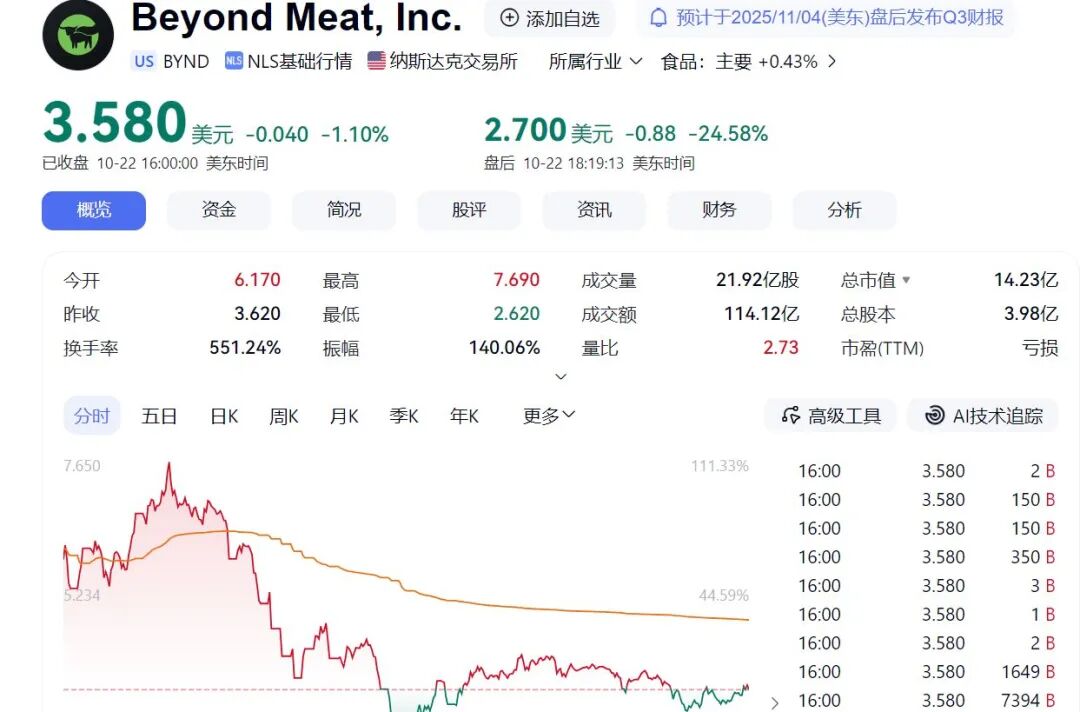Screen dimensions: 1080x712
Task: Open the 财务 financials tab
Action: 719,210
